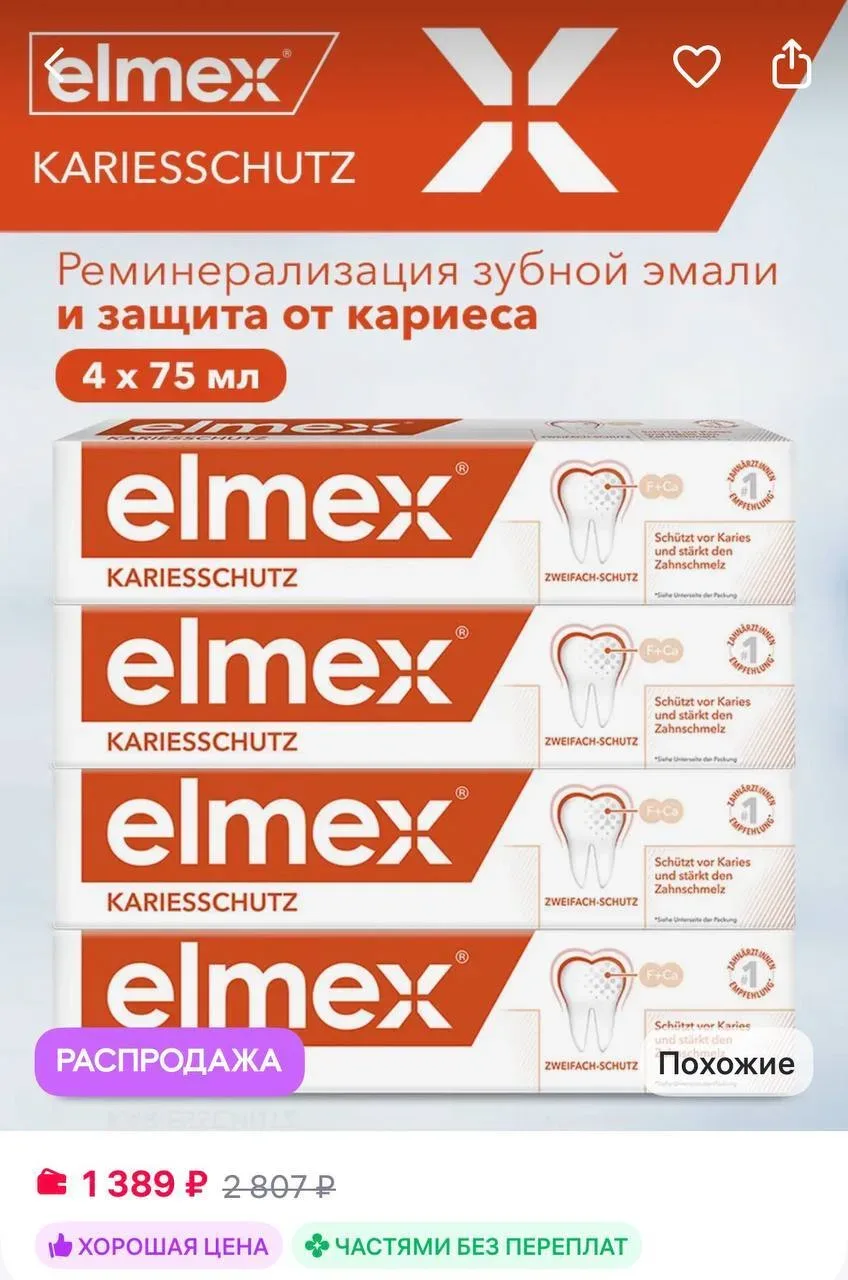The image size is (848, 1280).
Task: Go back from the product page
Action: [x=56, y=68]
